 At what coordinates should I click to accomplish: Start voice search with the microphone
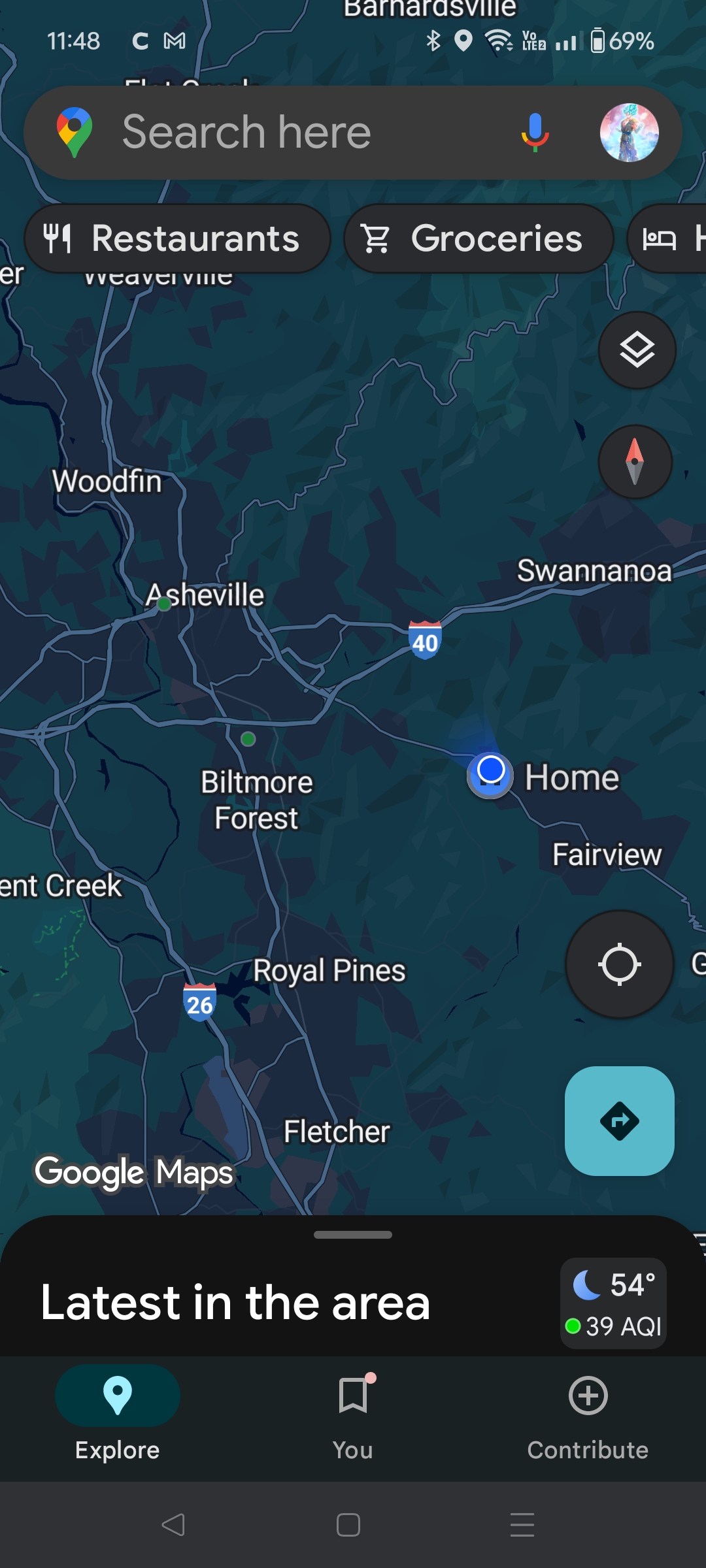pyautogui.click(x=535, y=133)
